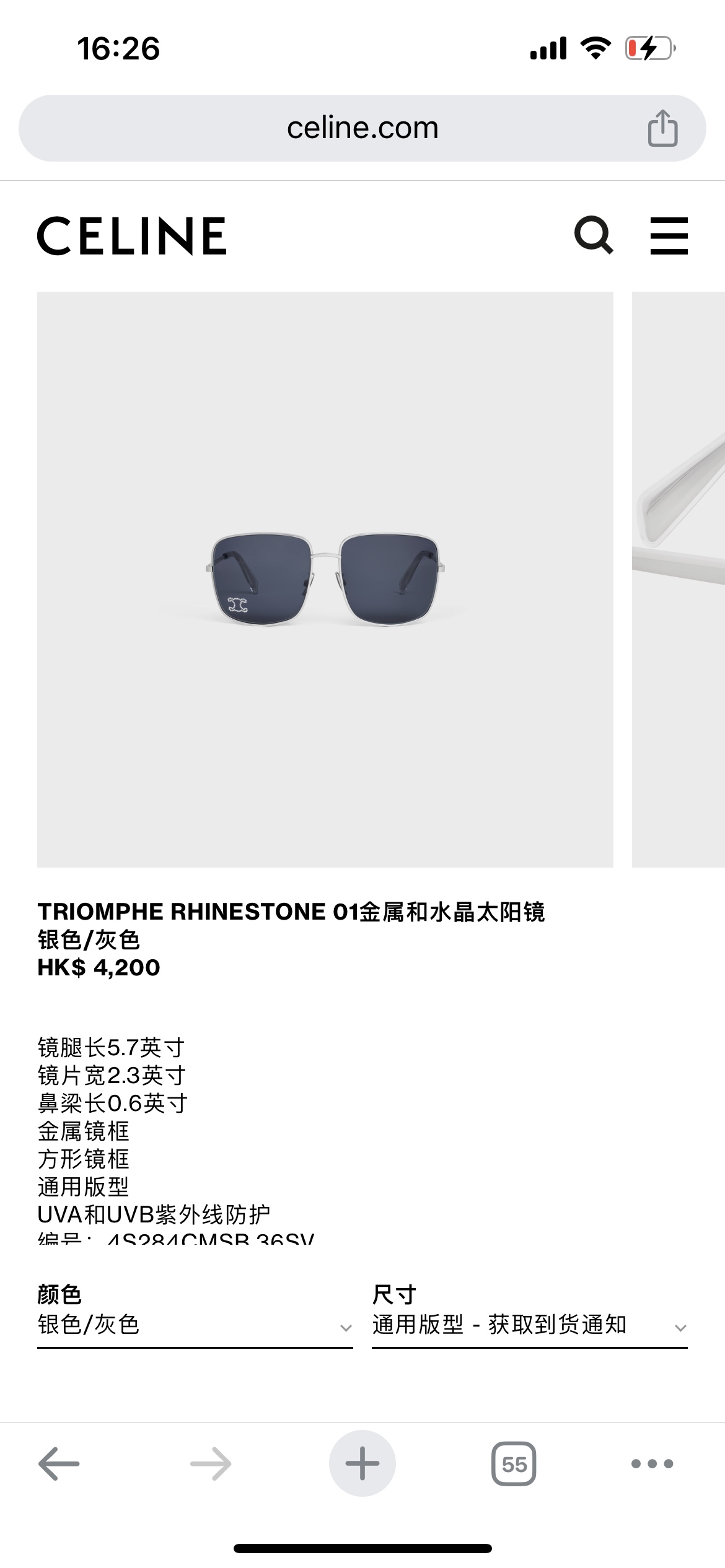View the front sunglasses product image
725x1568 pixels.
pos(325,579)
